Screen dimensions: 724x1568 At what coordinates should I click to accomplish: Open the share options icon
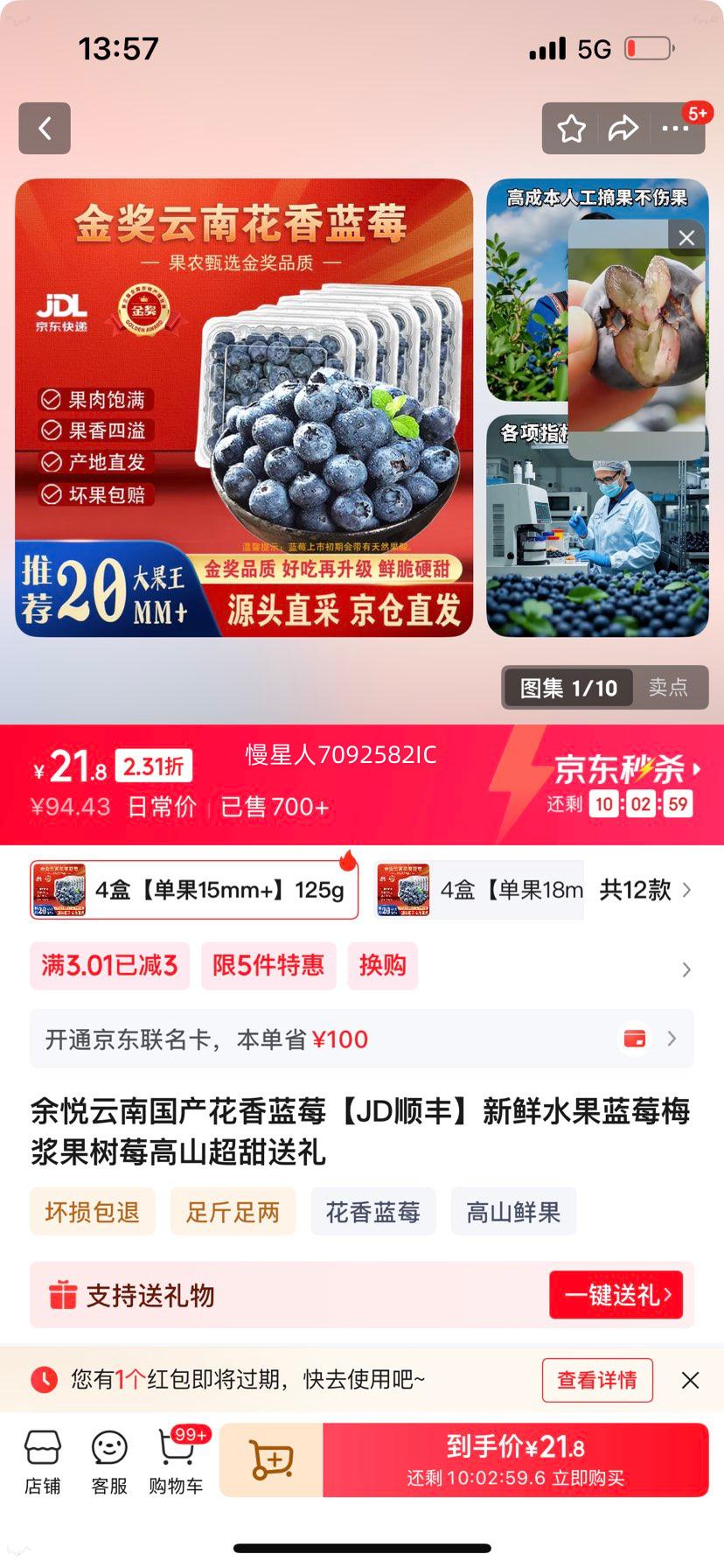tap(624, 128)
